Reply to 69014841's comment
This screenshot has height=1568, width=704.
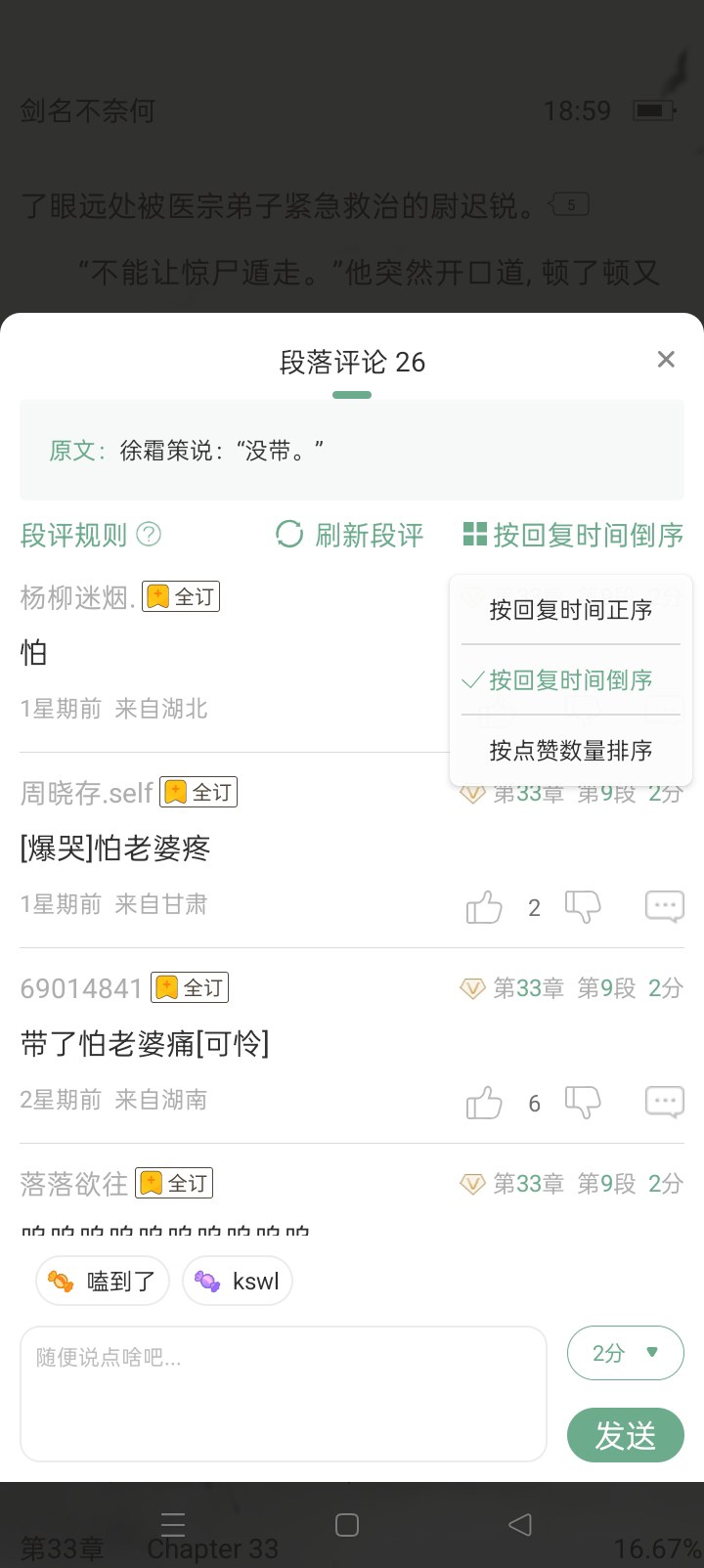point(665,1103)
